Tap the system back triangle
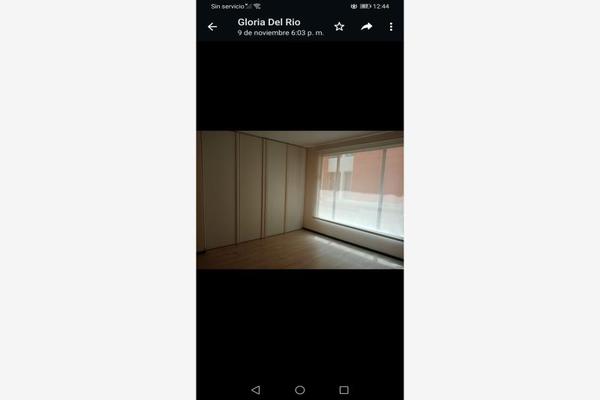The width and height of the screenshot is (600, 400). click(x=255, y=389)
